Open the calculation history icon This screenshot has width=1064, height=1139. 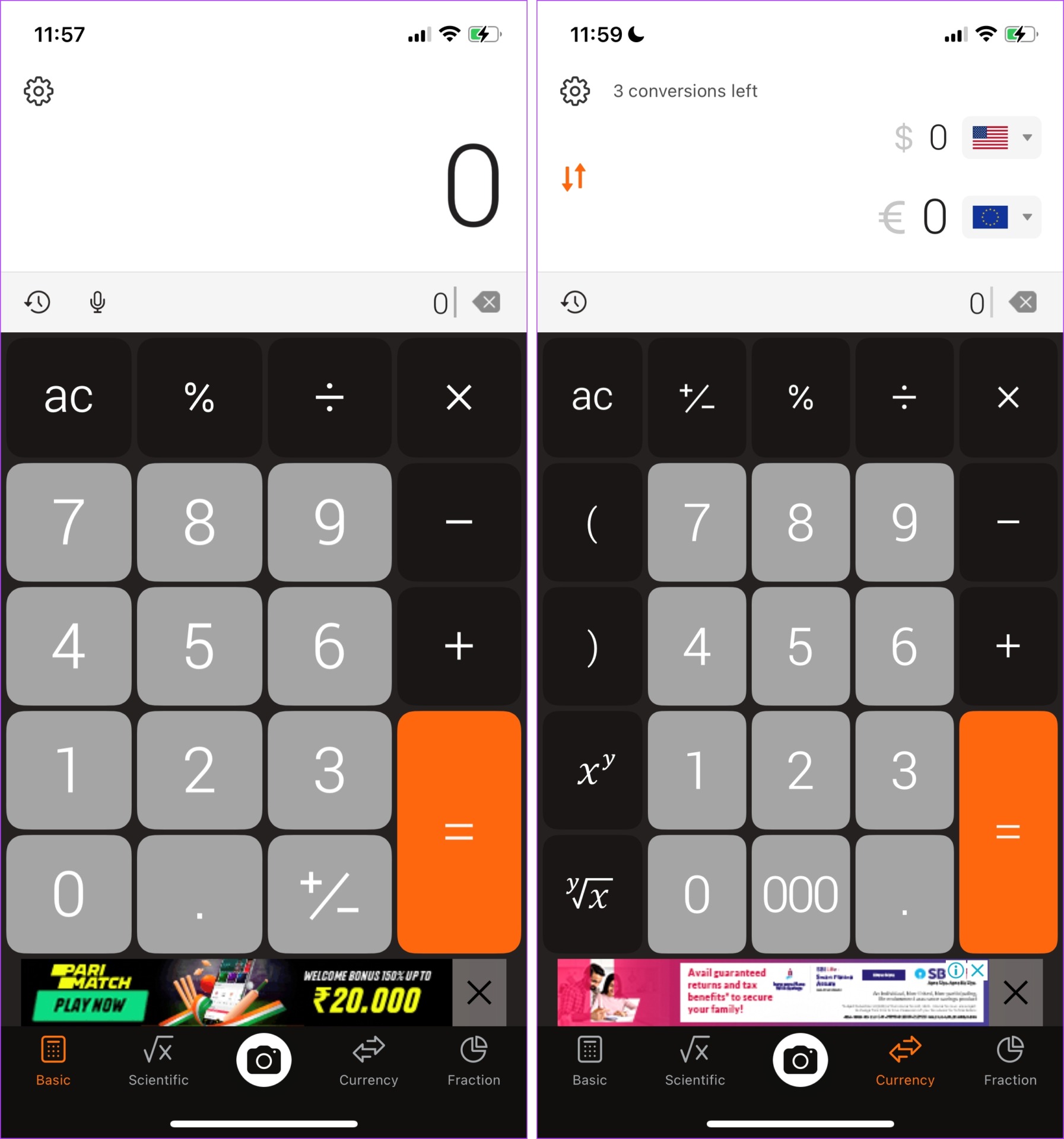pyautogui.click(x=36, y=303)
